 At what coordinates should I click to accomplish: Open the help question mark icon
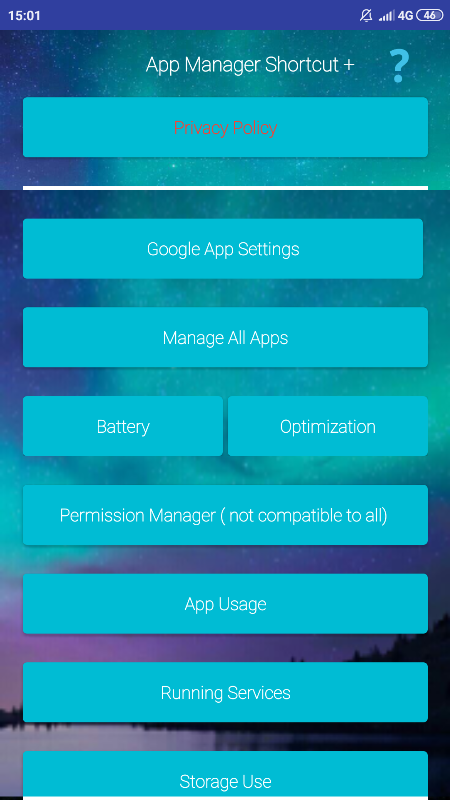399,66
